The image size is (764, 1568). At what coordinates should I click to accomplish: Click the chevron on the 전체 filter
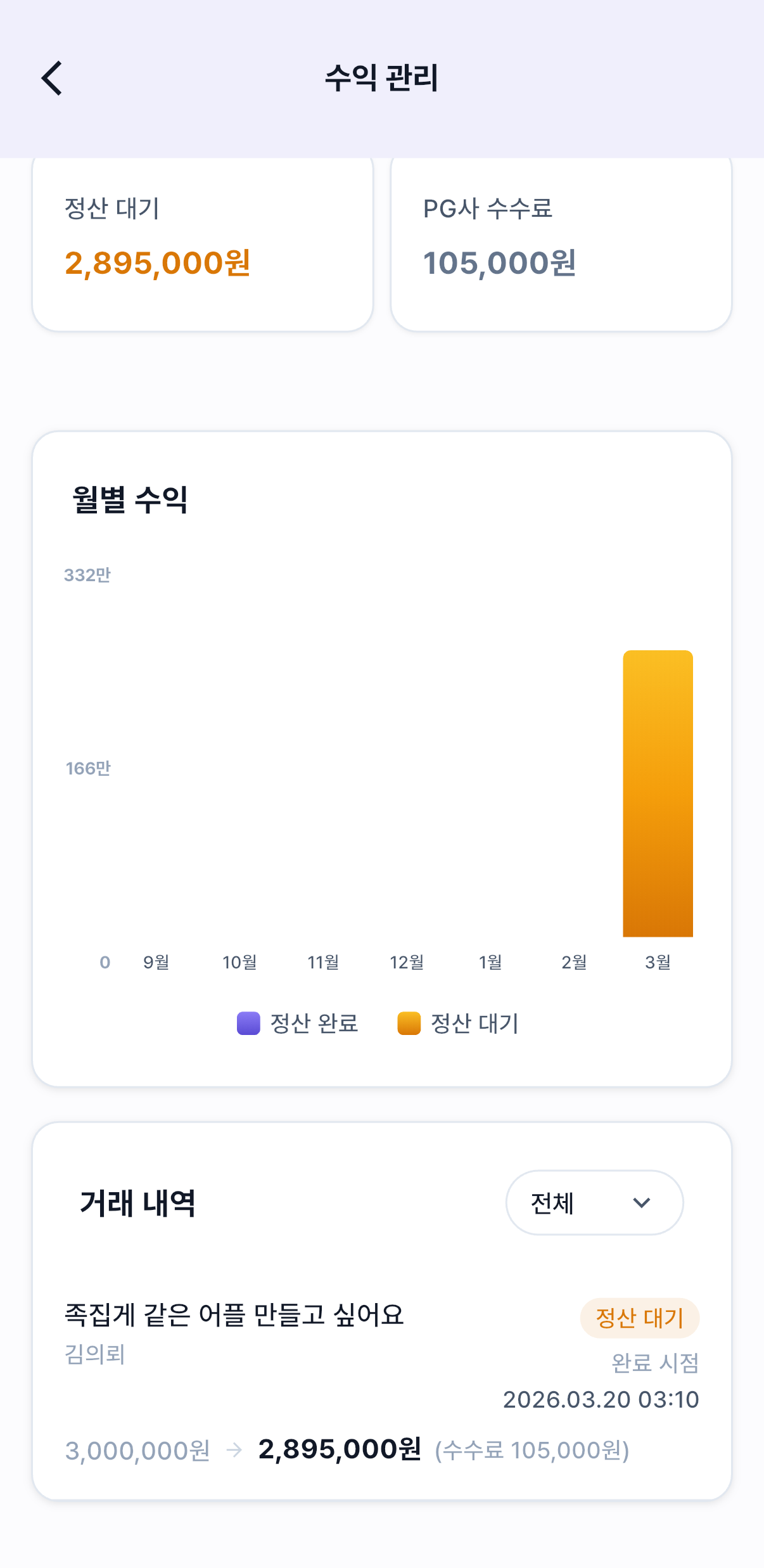tap(642, 1202)
